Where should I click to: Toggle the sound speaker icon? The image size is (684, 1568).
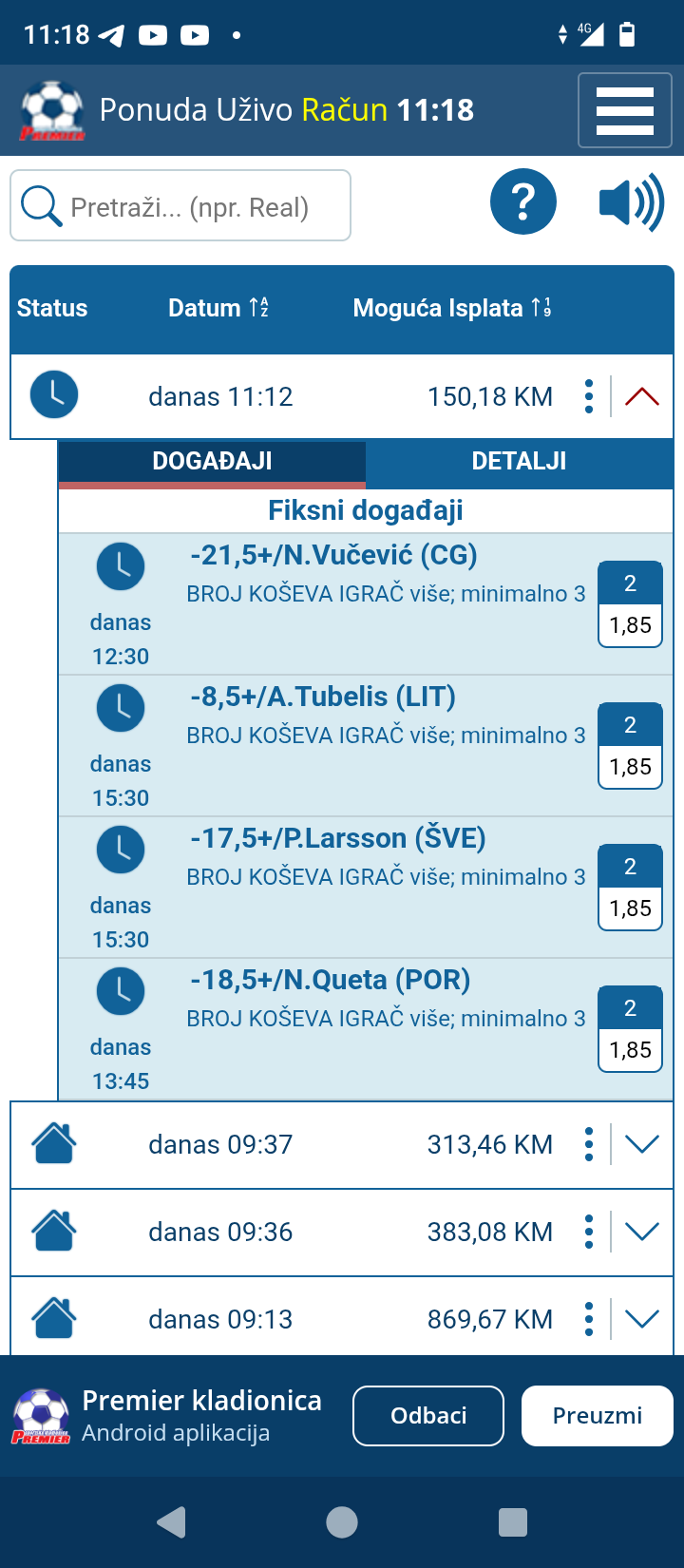632,202
